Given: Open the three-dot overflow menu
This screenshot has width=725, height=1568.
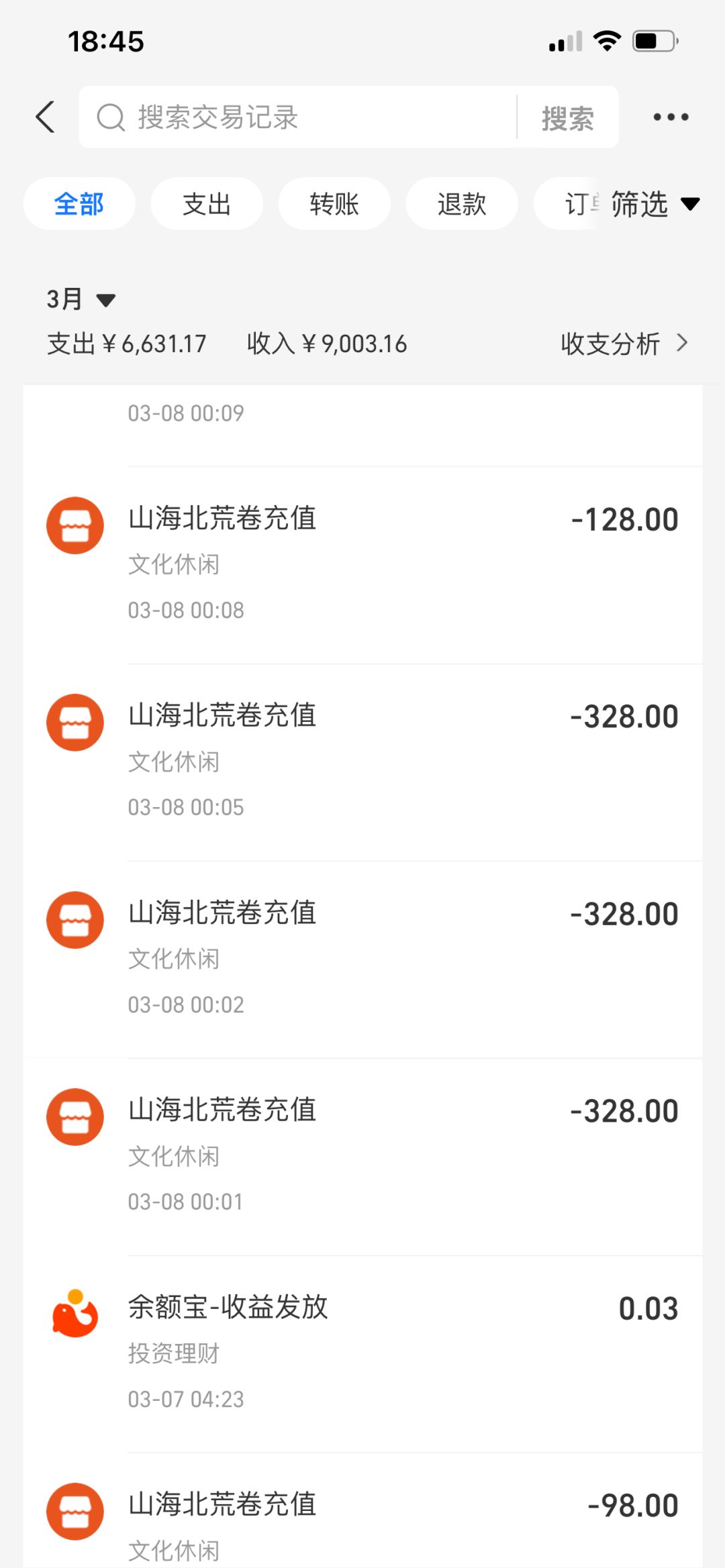Looking at the screenshot, I should (671, 117).
